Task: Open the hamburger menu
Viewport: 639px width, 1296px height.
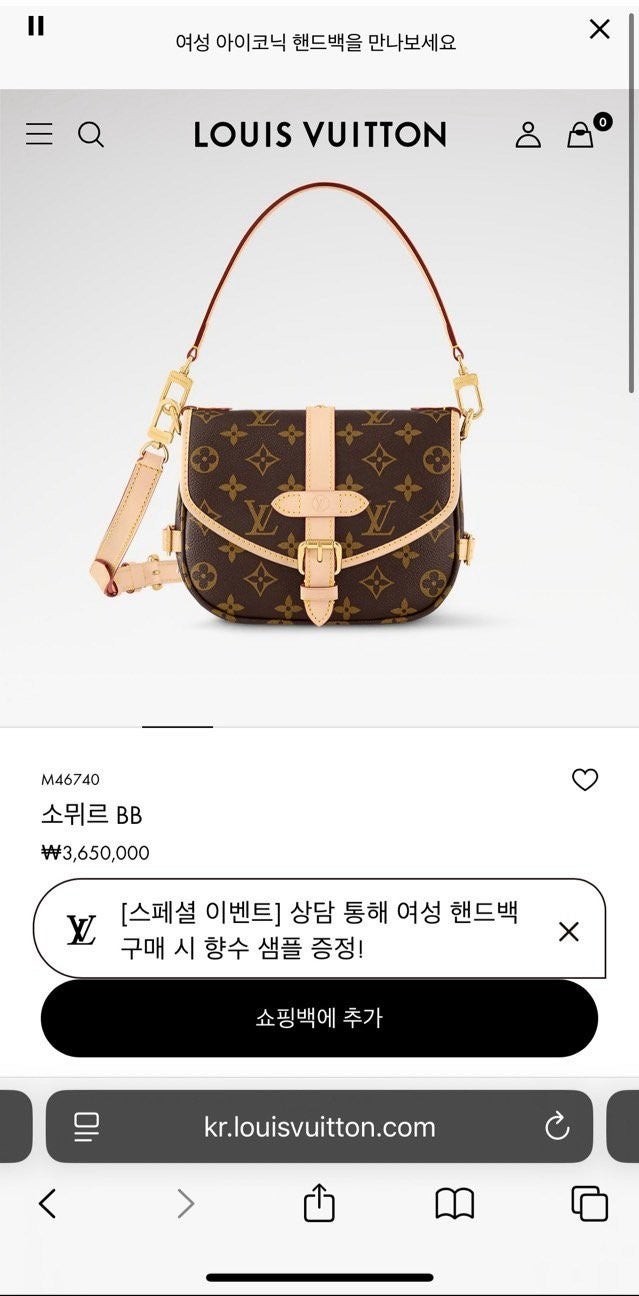Action: pos(39,134)
